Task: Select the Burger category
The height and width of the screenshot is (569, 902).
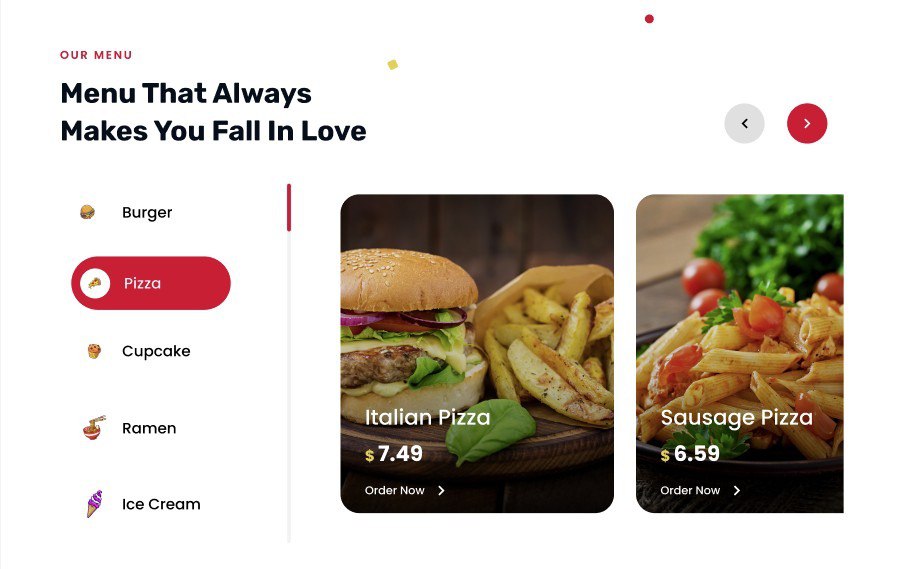Action: [146, 213]
